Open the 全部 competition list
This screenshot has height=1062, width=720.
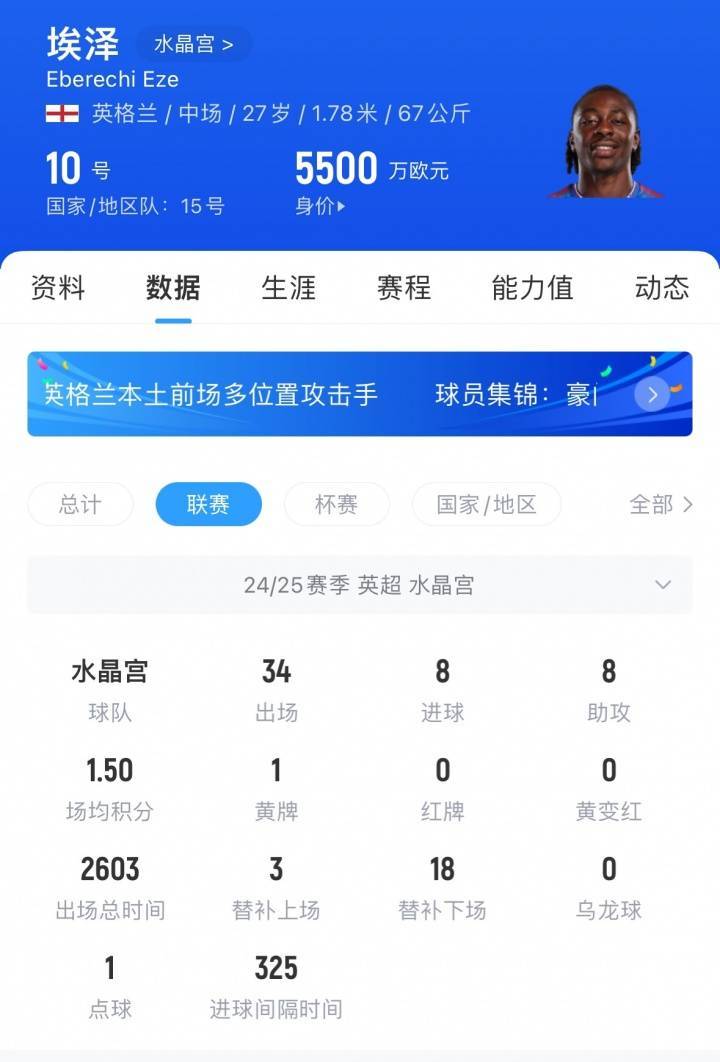click(x=660, y=505)
